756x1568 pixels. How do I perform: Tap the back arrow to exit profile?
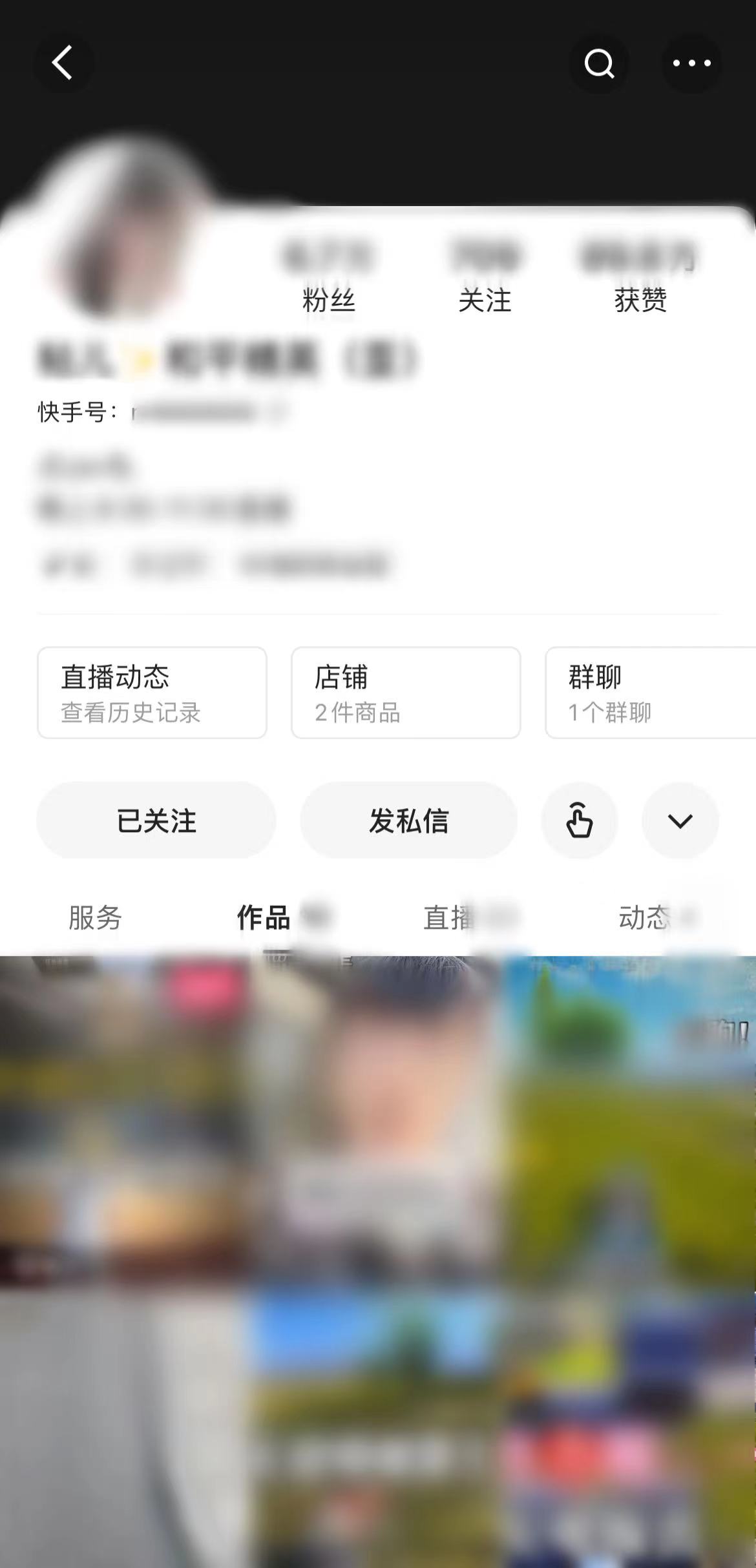point(63,63)
